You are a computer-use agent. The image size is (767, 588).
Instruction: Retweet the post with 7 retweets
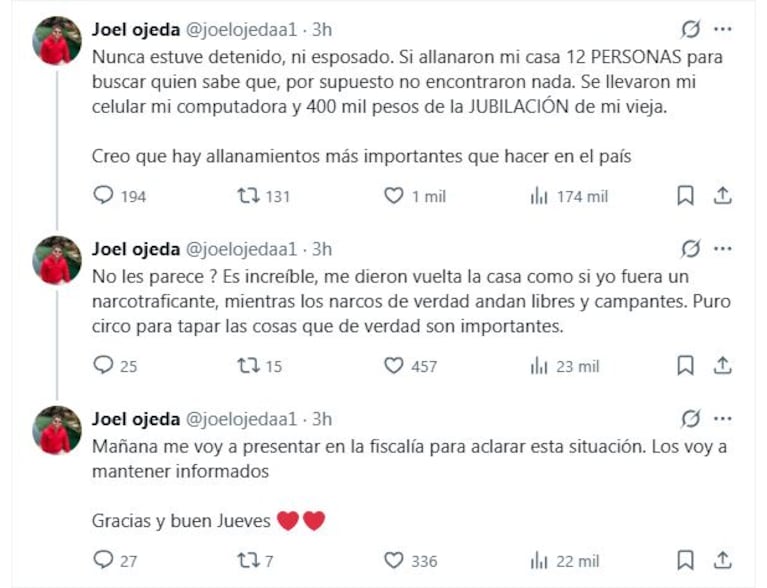tap(248, 560)
